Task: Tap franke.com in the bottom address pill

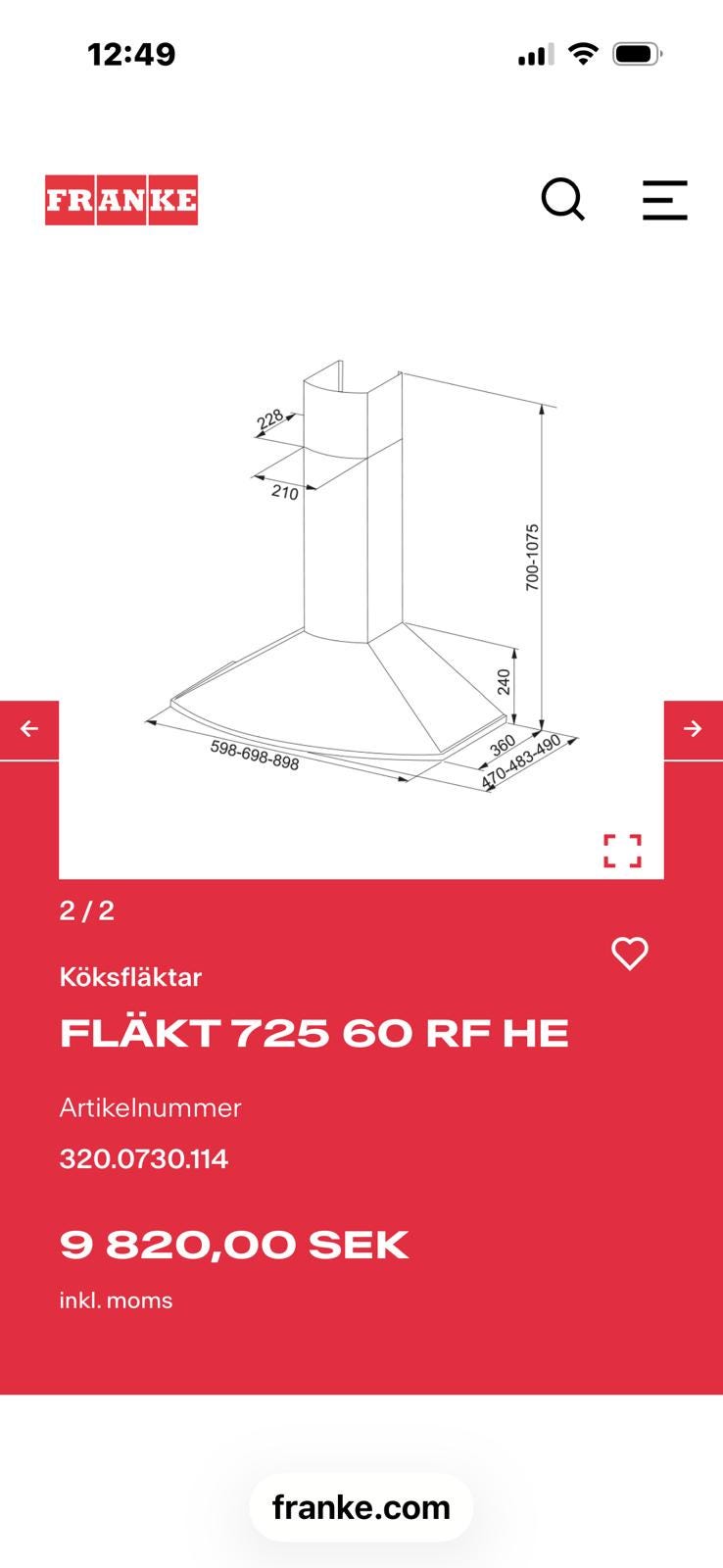Action: click(x=361, y=1507)
